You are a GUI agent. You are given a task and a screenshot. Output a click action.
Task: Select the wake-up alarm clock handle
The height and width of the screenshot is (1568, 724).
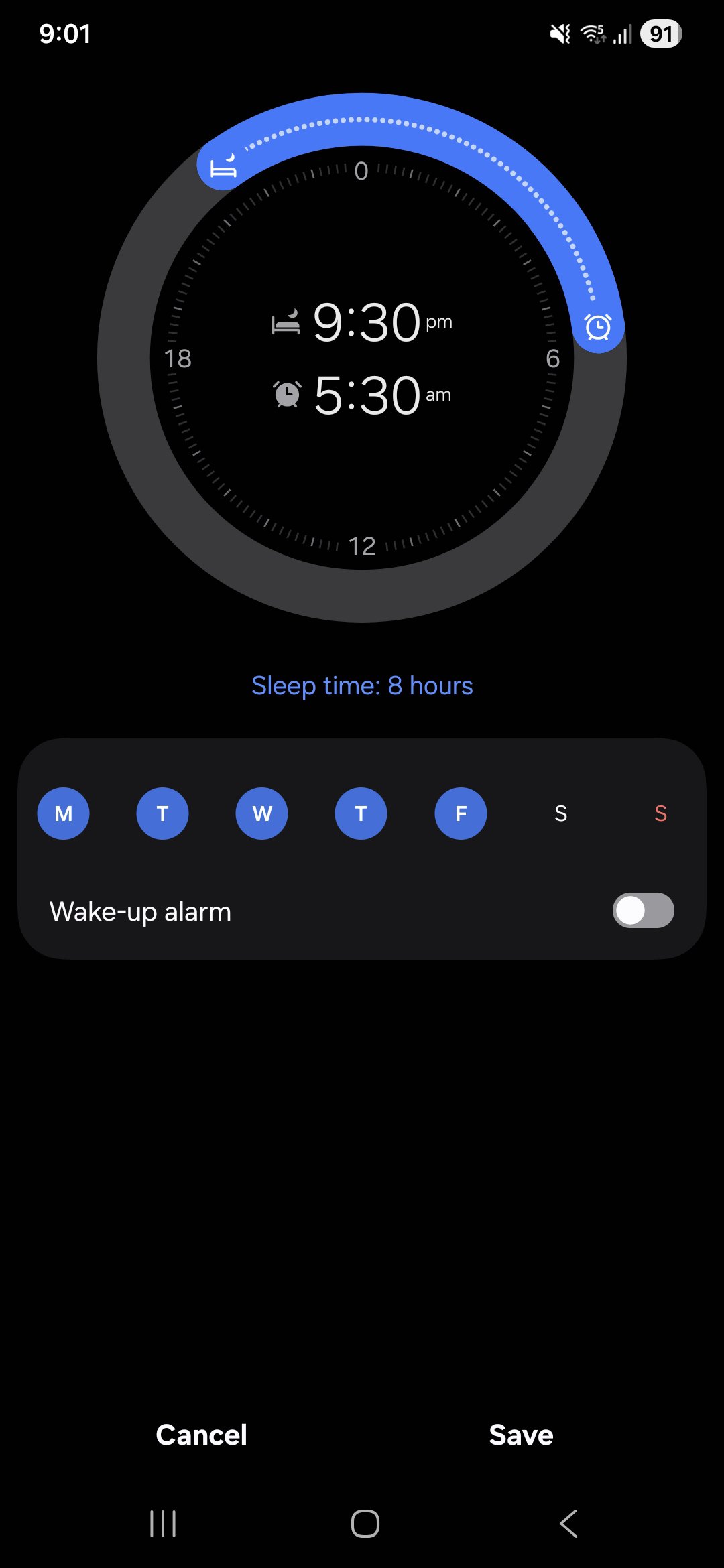pyautogui.click(x=597, y=326)
